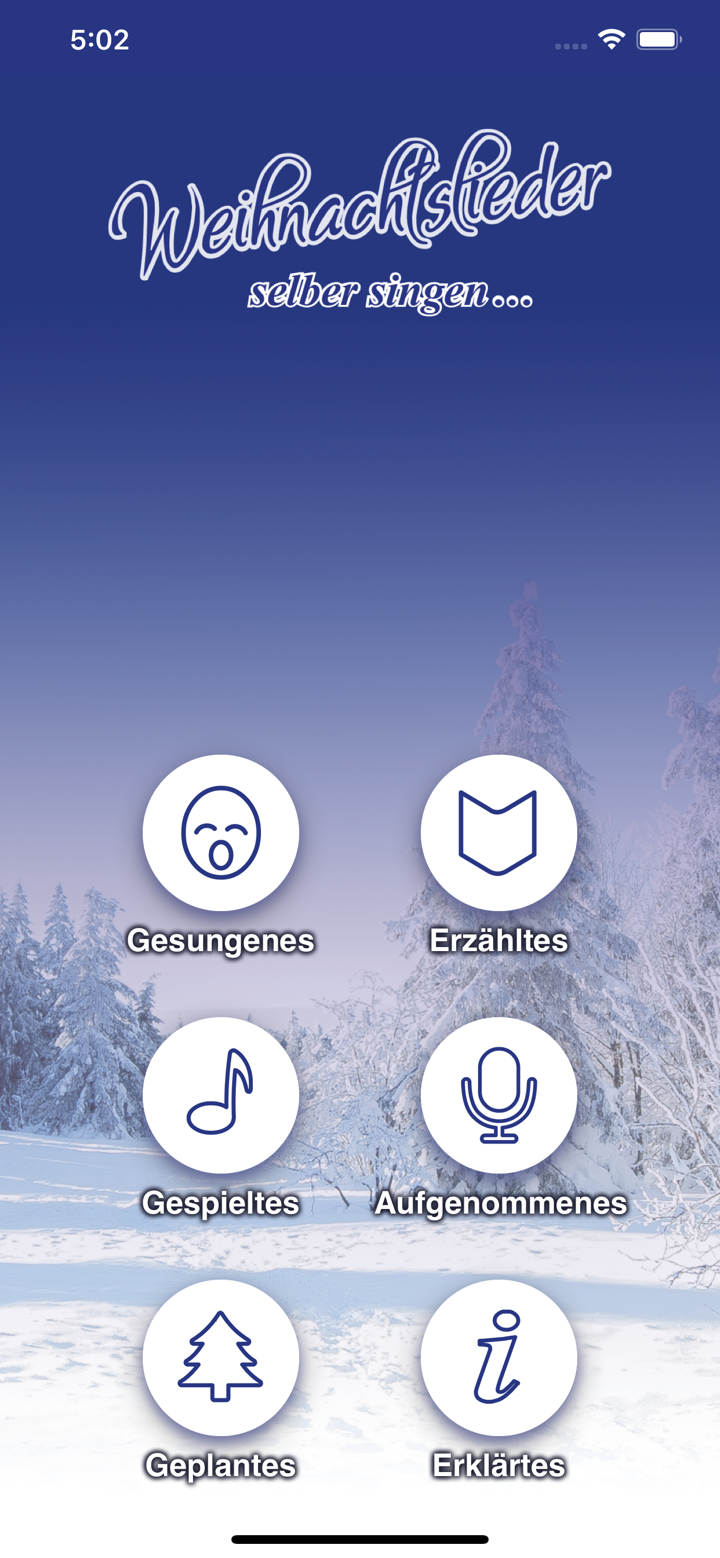Screen dimensions: 720x1558
Task: Tap the "Geplantes" text label
Action: pyautogui.click(x=220, y=1465)
